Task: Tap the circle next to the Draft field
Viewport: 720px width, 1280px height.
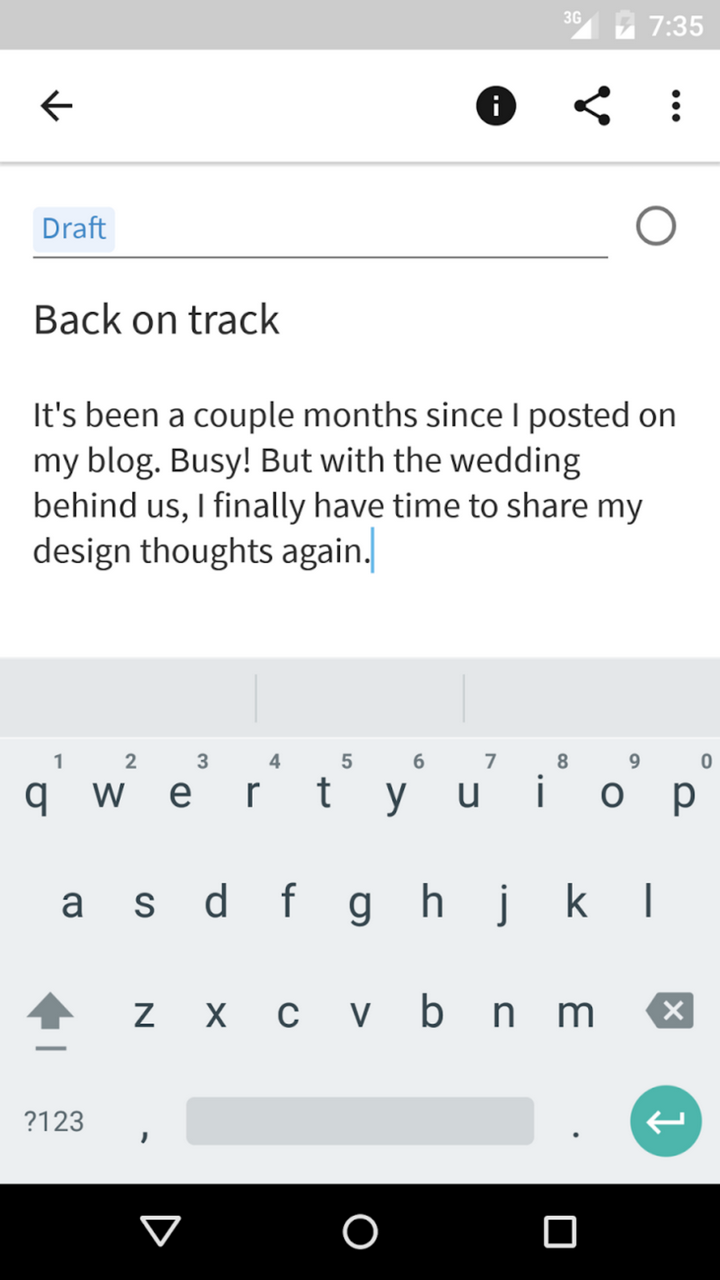Action: pyautogui.click(x=656, y=227)
